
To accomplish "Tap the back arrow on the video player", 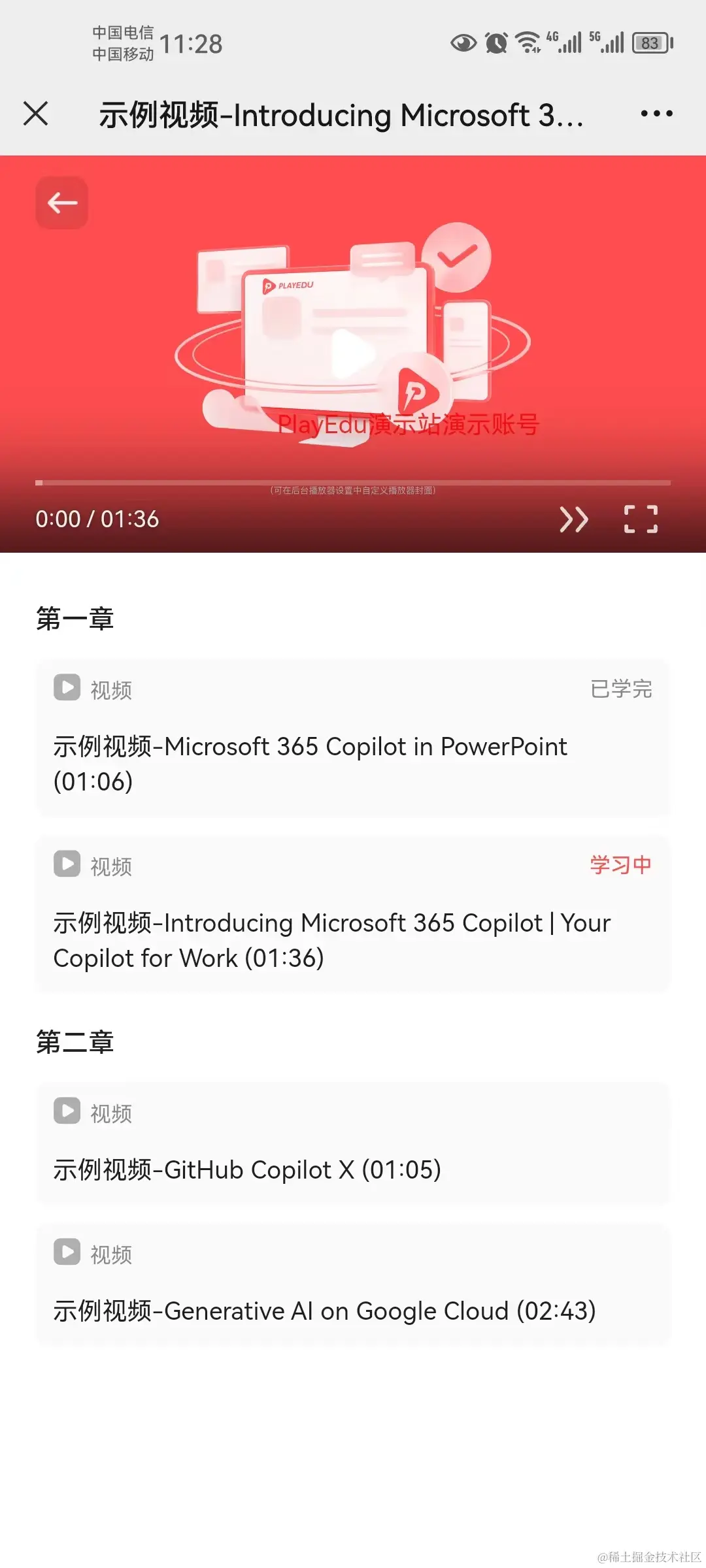I will pyautogui.click(x=61, y=203).
